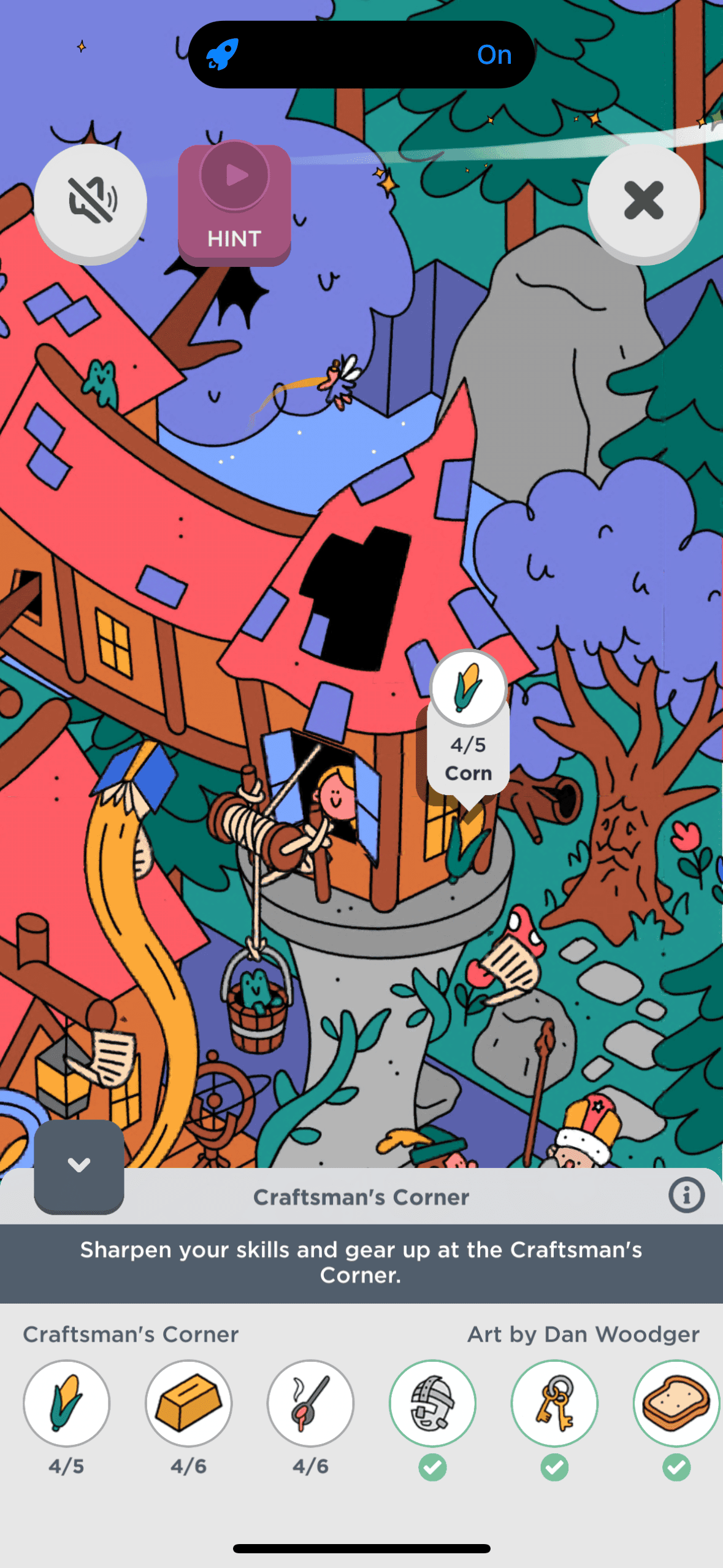Collapse the item panel with the chevron

coord(79,1165)
